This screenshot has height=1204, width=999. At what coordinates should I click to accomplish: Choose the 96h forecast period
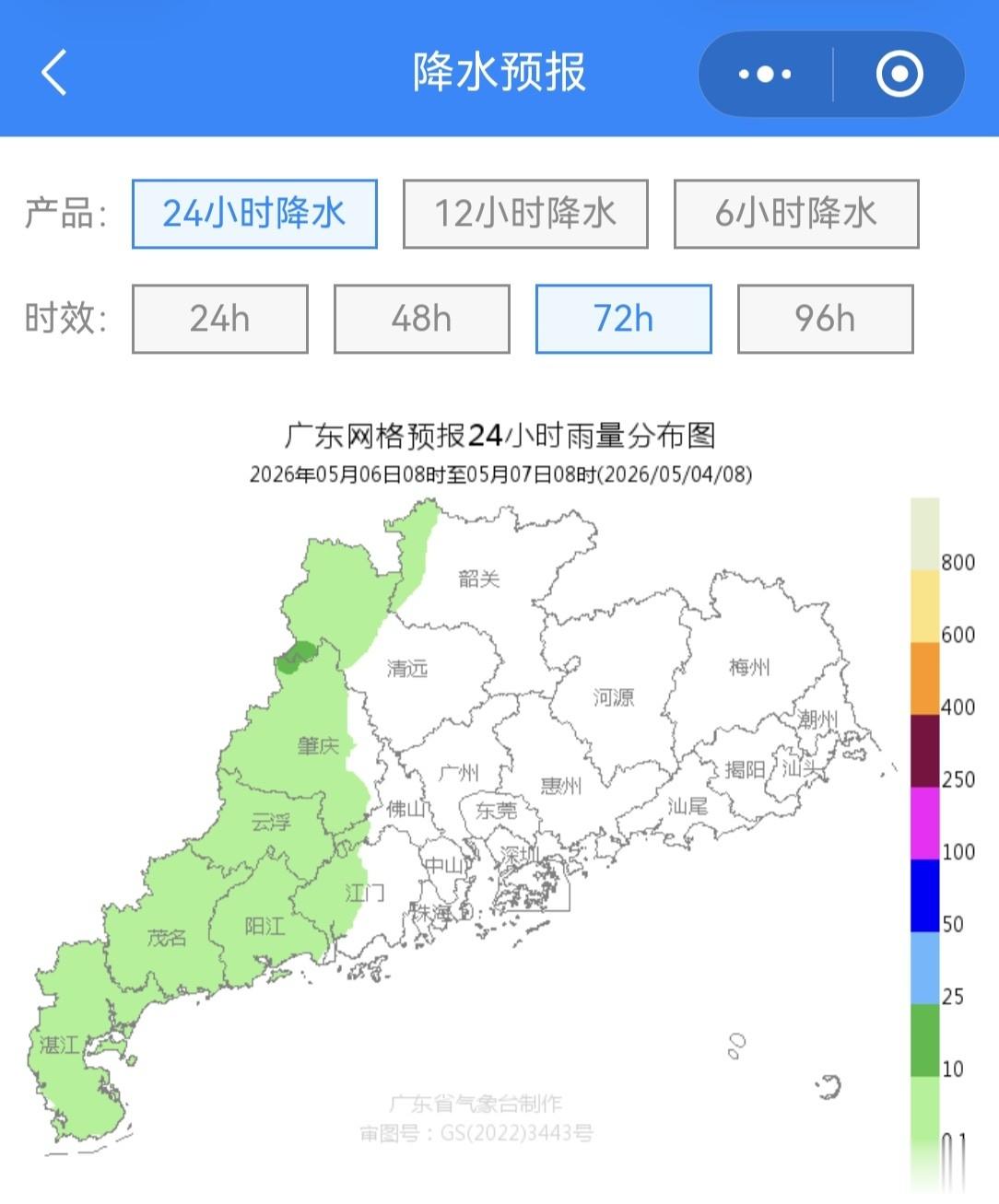click(826, 319)
